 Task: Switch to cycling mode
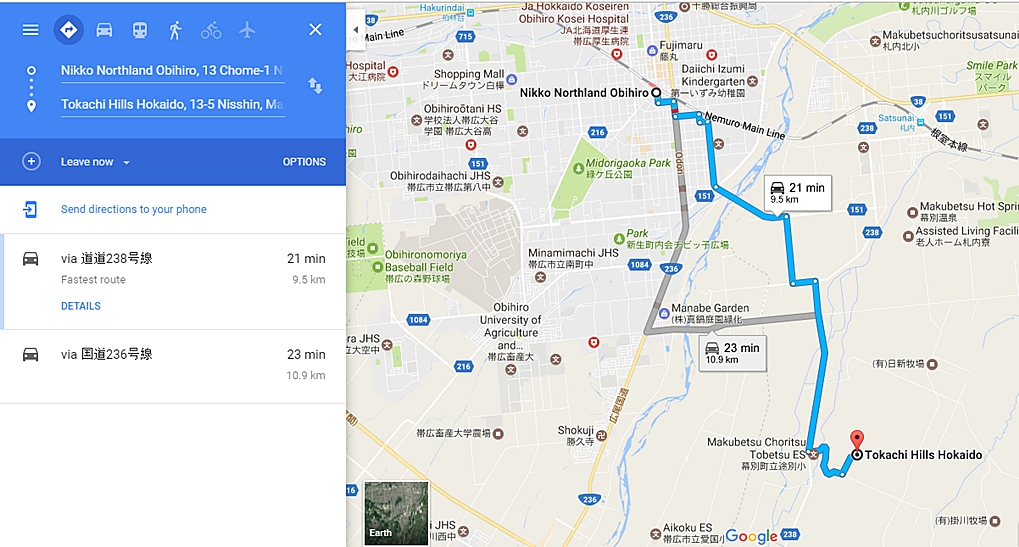pos(211,30)
